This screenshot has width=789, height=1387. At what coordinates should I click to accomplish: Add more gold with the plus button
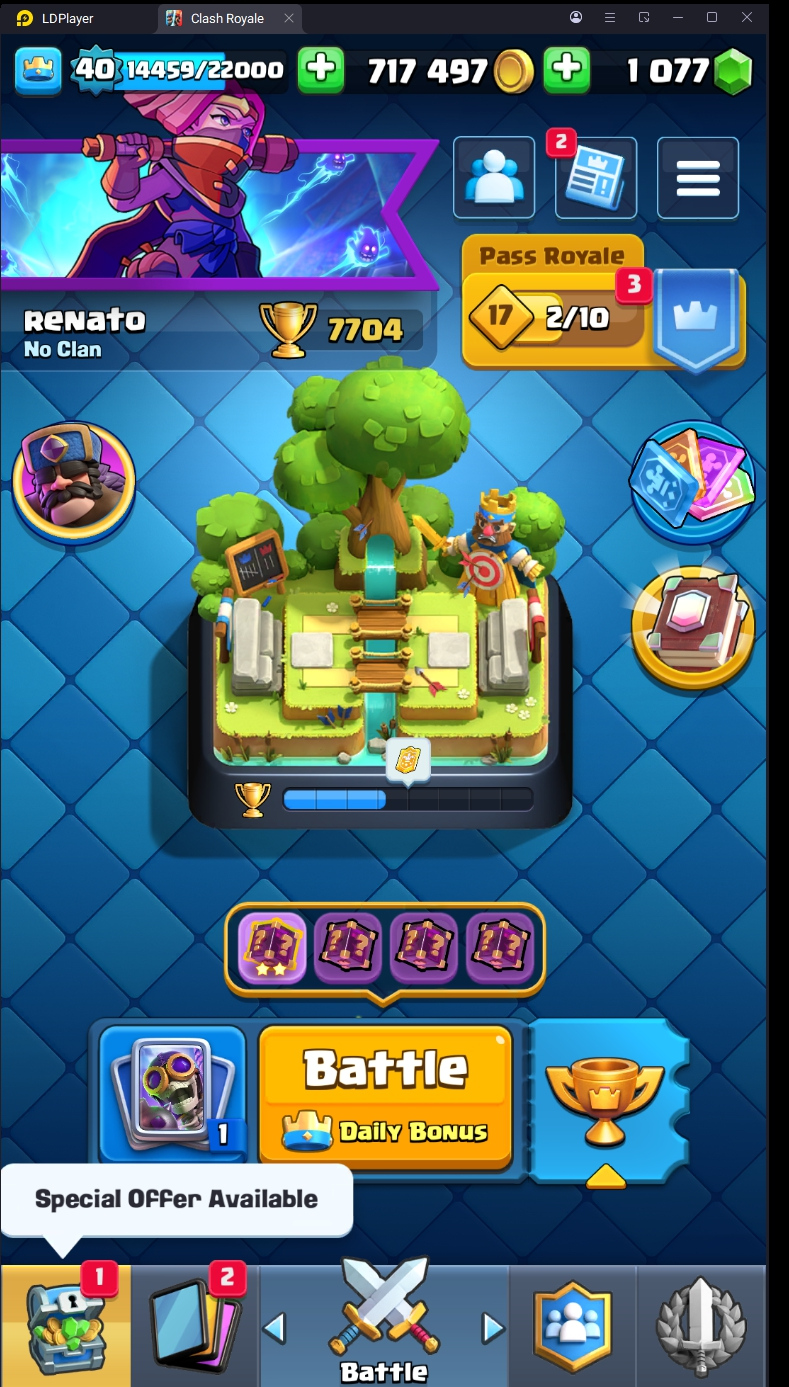(x=321, y=70)
